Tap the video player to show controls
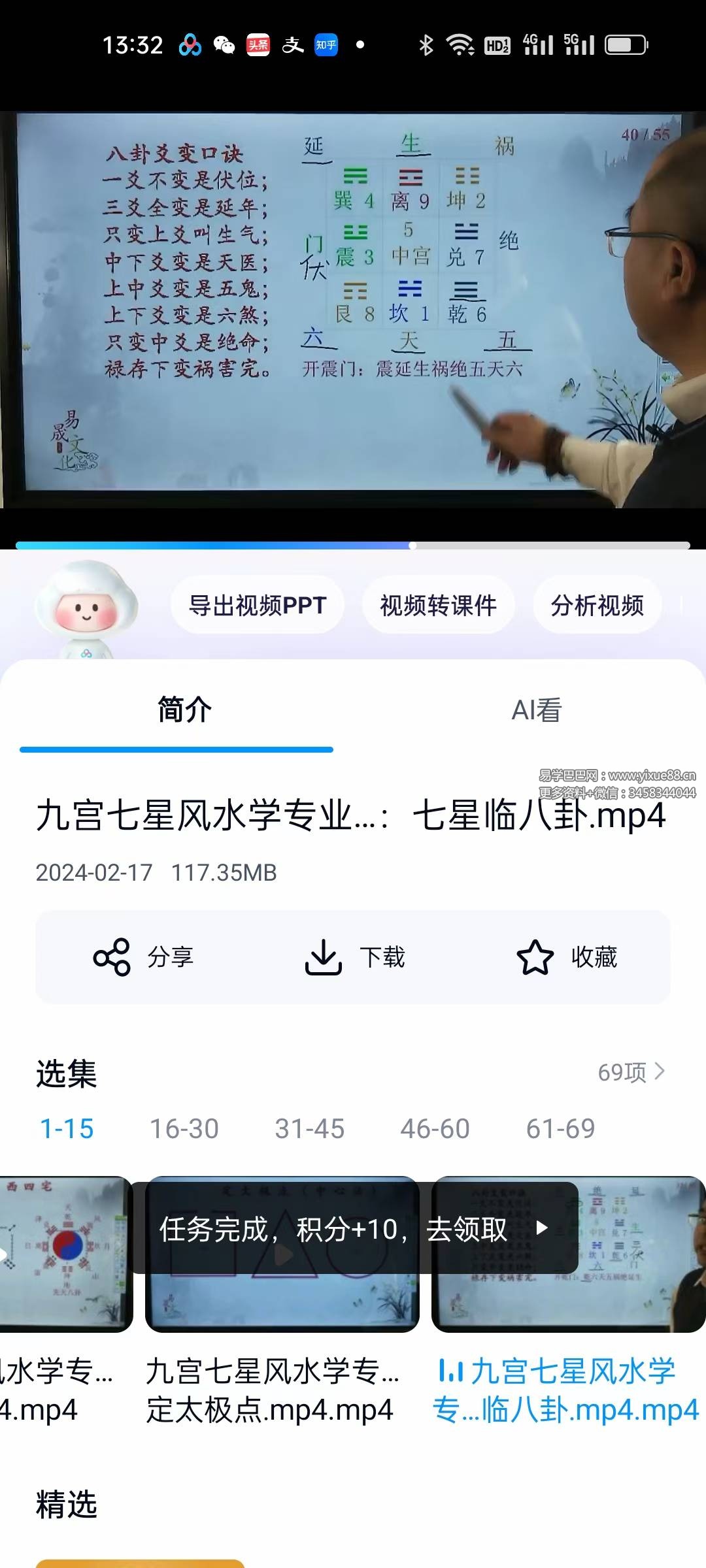The height and width of the screenshot is (1568, 706). tap(353, 307)
